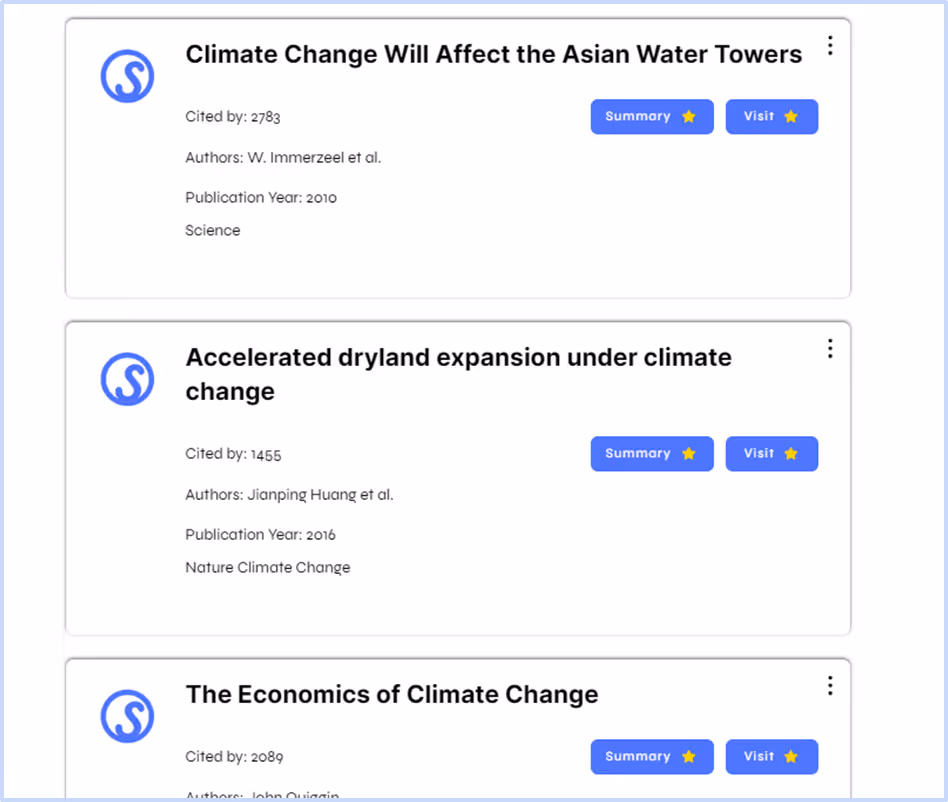Open overflow menu on Accelerated dryland expansion card

click(x=830, y=349)
